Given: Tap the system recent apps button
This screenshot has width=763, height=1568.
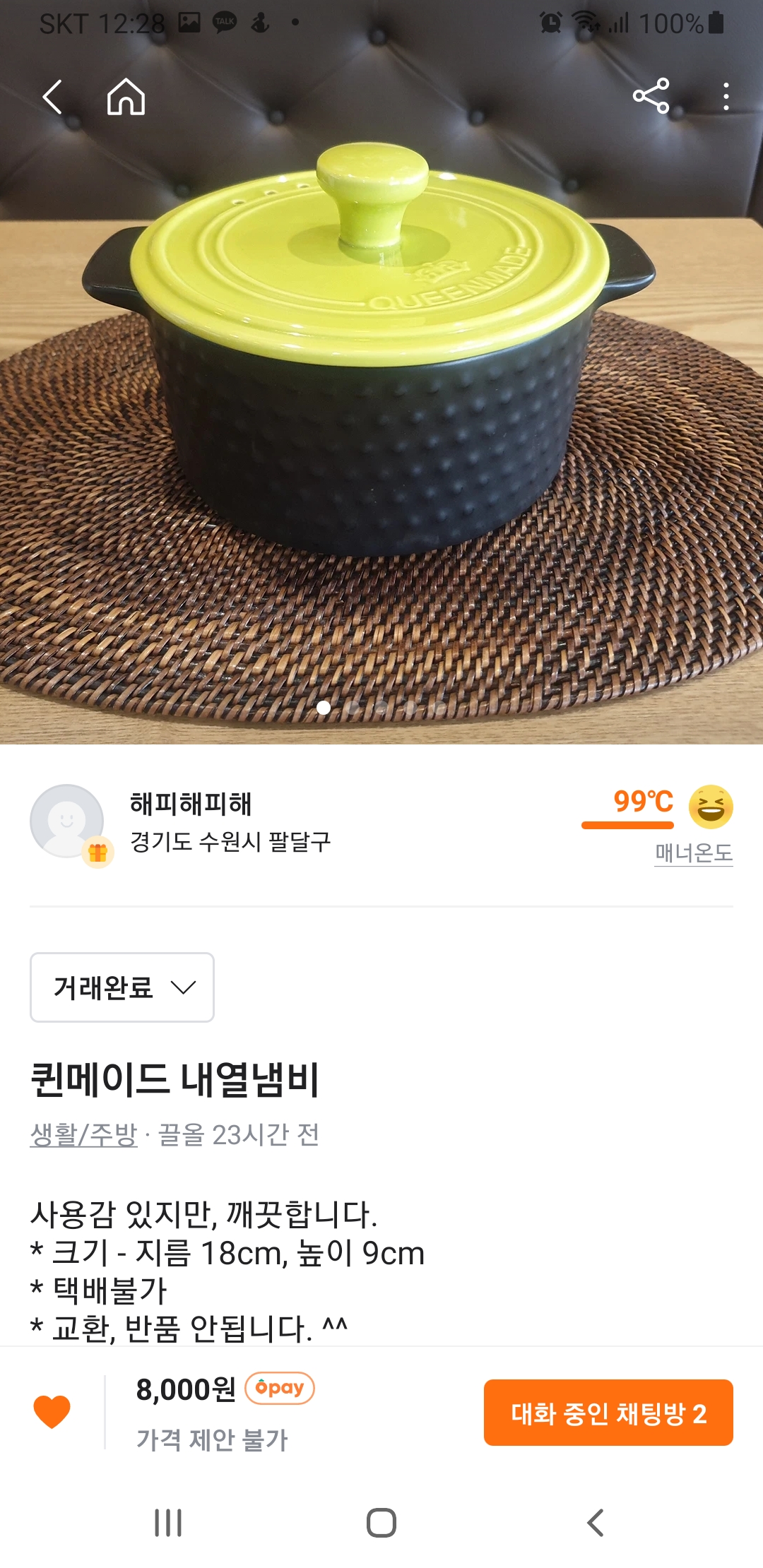Looking at the screenshot, I should (168, 1523).
